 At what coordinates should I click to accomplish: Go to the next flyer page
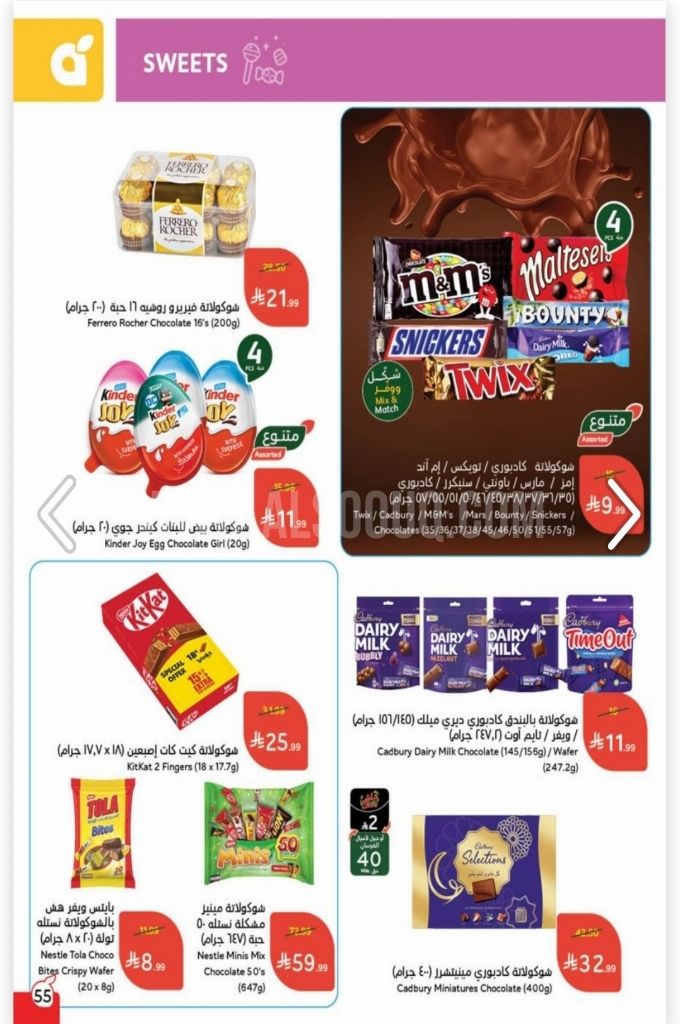point(622,513)
